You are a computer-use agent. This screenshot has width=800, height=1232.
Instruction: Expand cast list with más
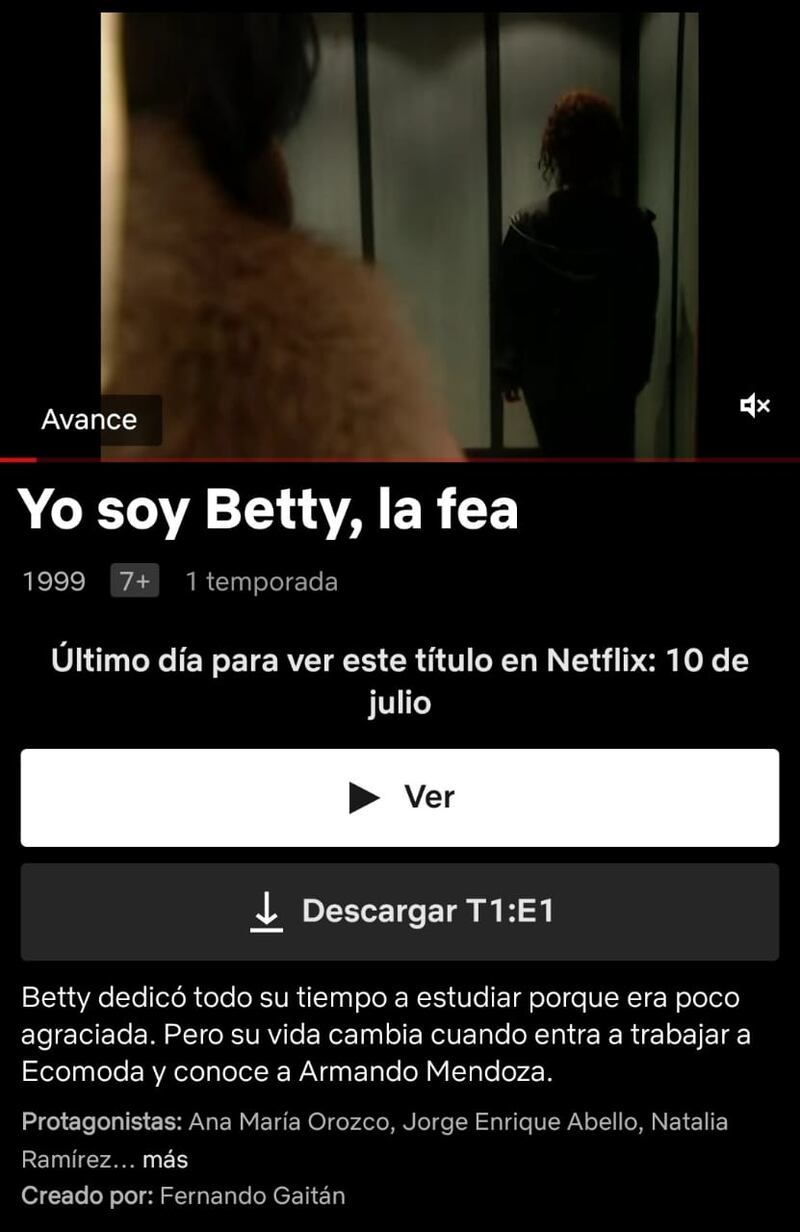[x=165, y=1159]
